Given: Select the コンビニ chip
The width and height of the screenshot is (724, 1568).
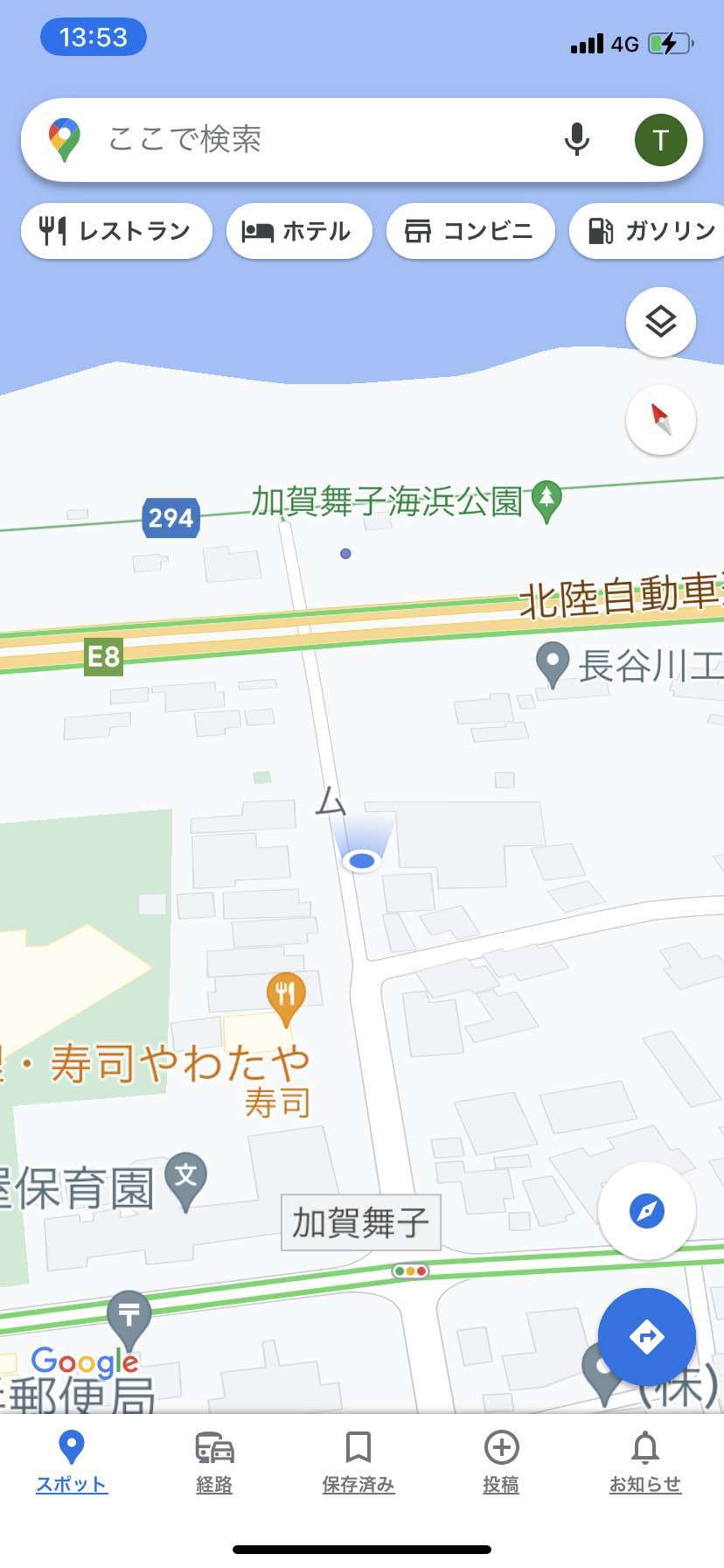Looking at the screenshot, I should (x=470, y=231).
